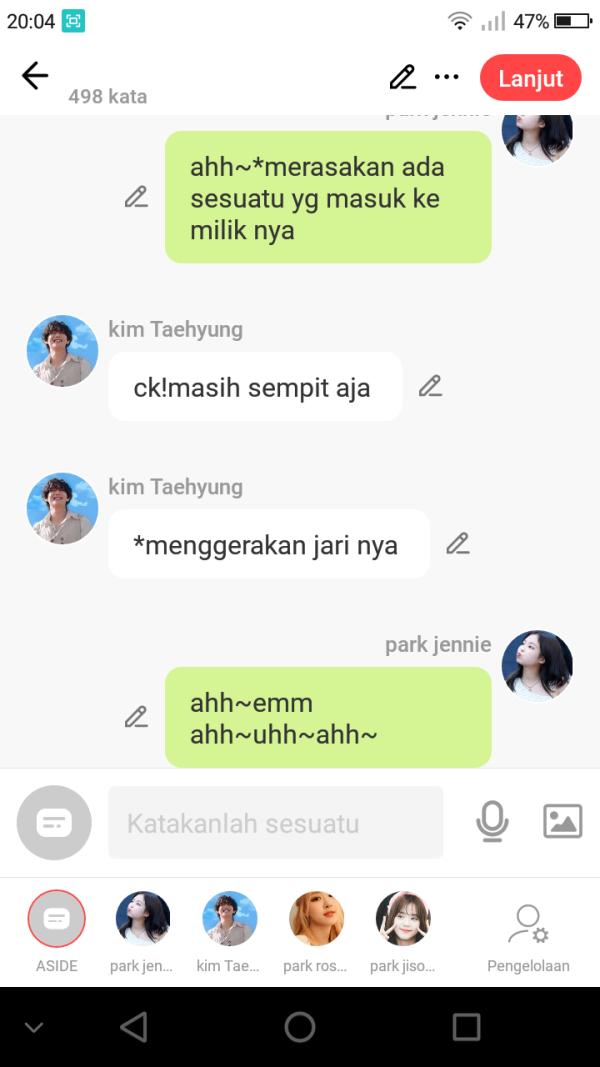Tap the microphone icon for voice input
Viewport: 600px width, 1067px height.
click(x=491, y=822)
